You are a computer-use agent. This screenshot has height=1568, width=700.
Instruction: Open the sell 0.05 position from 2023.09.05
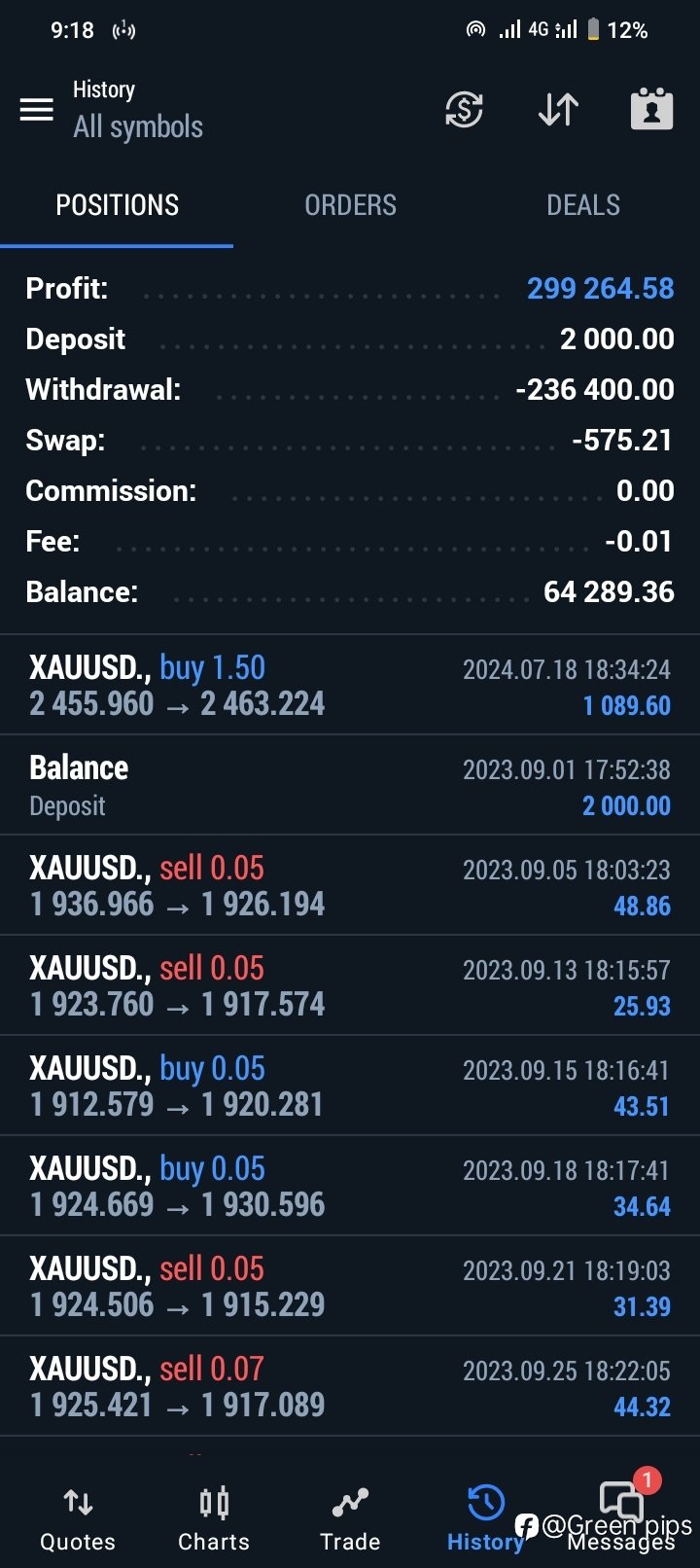point(350,885)
